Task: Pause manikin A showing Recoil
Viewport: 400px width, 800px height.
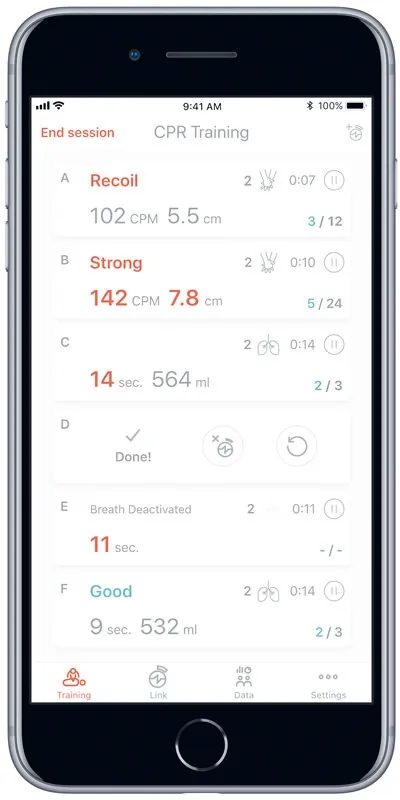Action: 334,180
